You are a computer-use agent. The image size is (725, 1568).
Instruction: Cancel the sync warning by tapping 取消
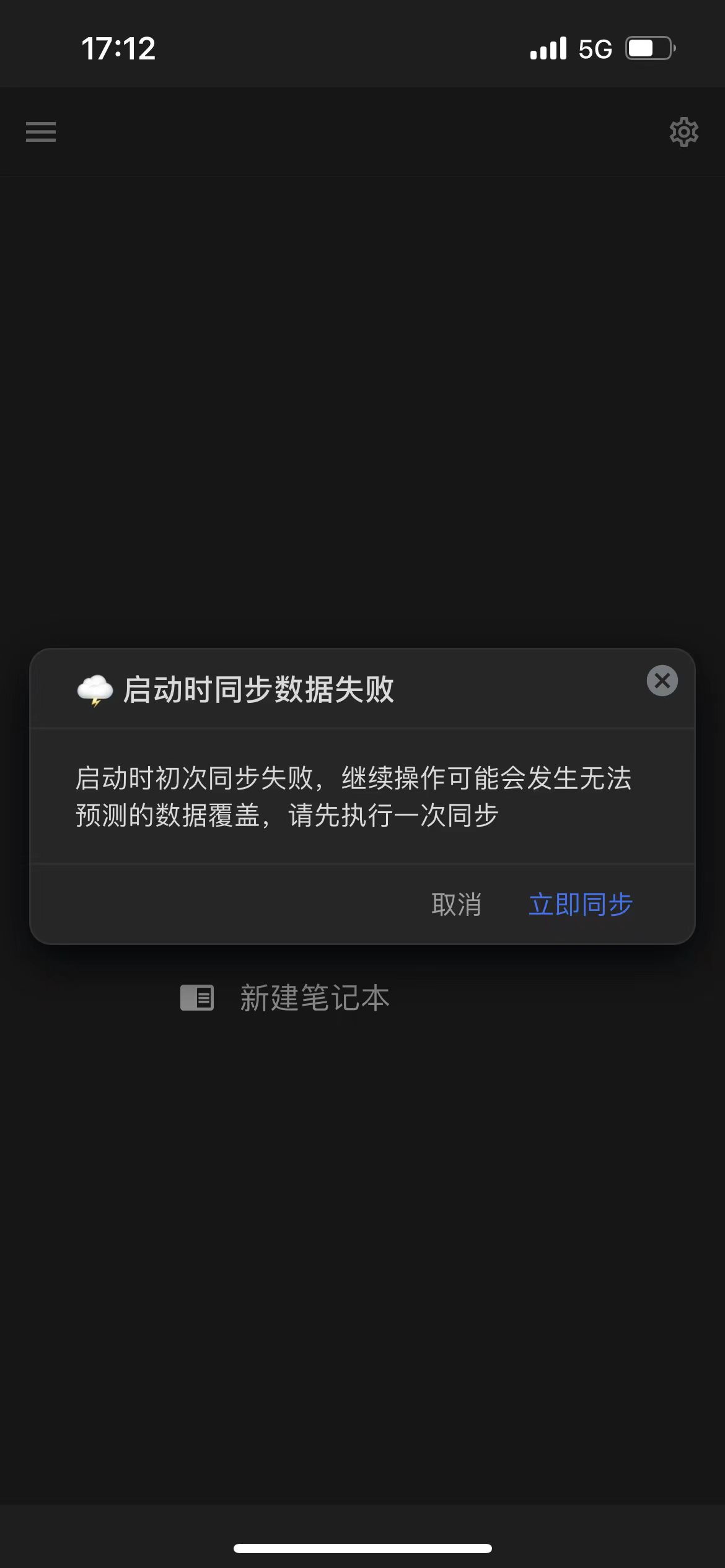click(x=457, y=905)
